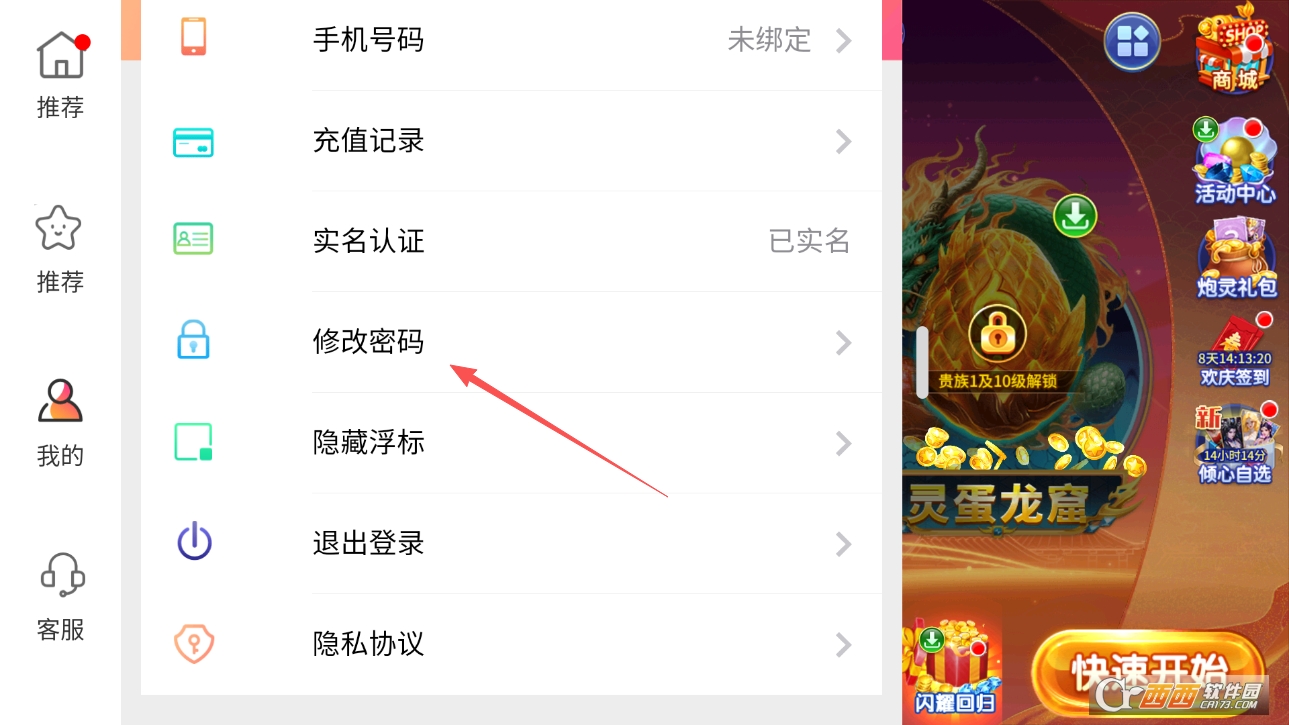Switch to the 推荐 star tab
The width and height of the screenshot is (1289, 725).
[60, 248]
